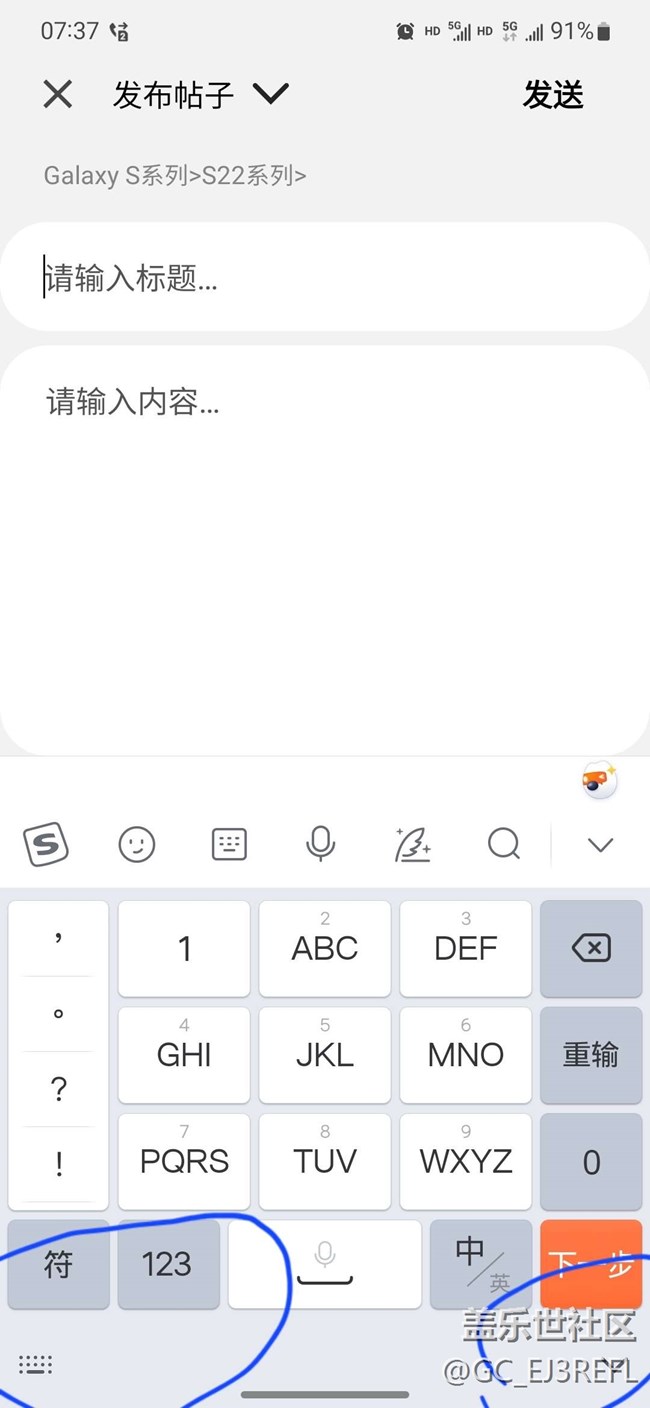Switch to numeric keypad with 123
Screen dimensions: 650x1408
tap(168, 1264)
